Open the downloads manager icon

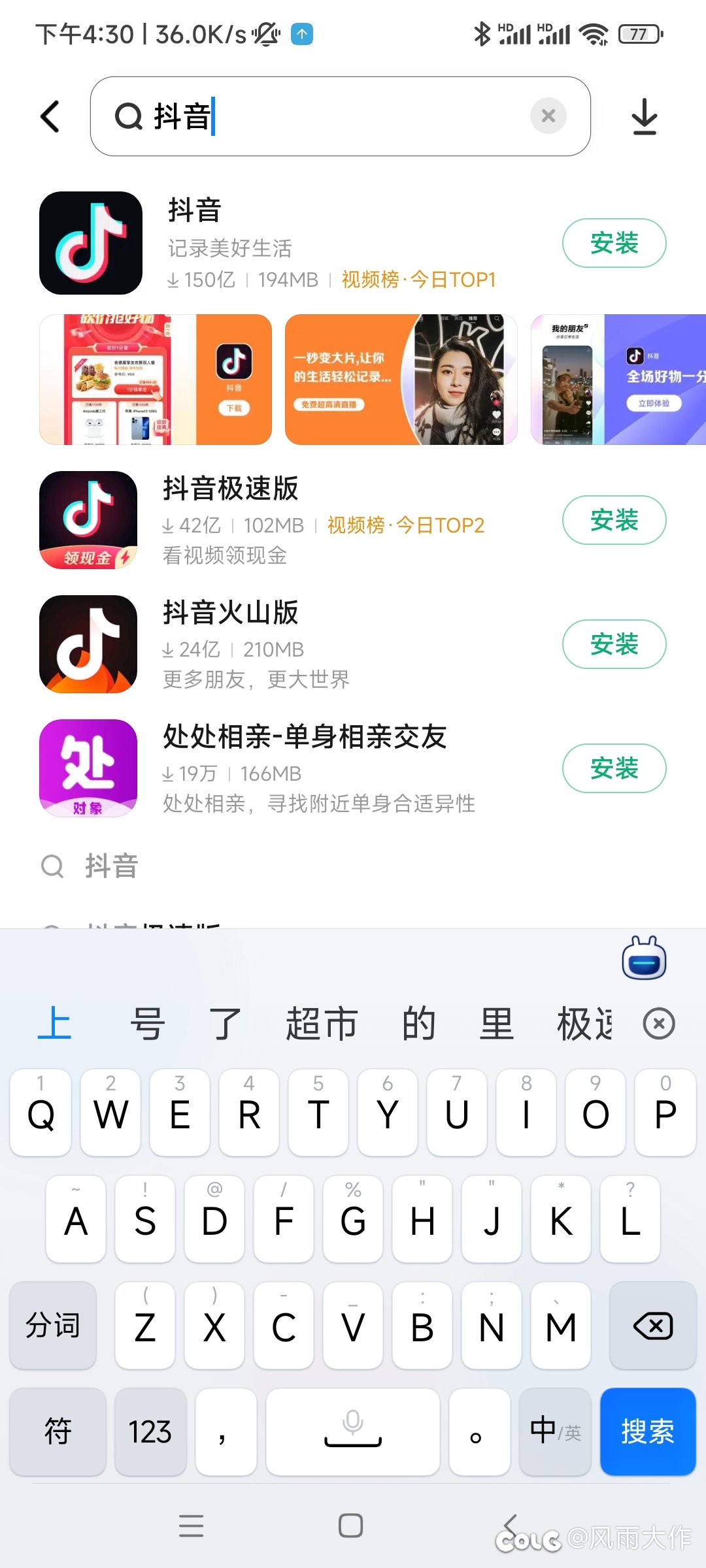click(x=645, y=117)
